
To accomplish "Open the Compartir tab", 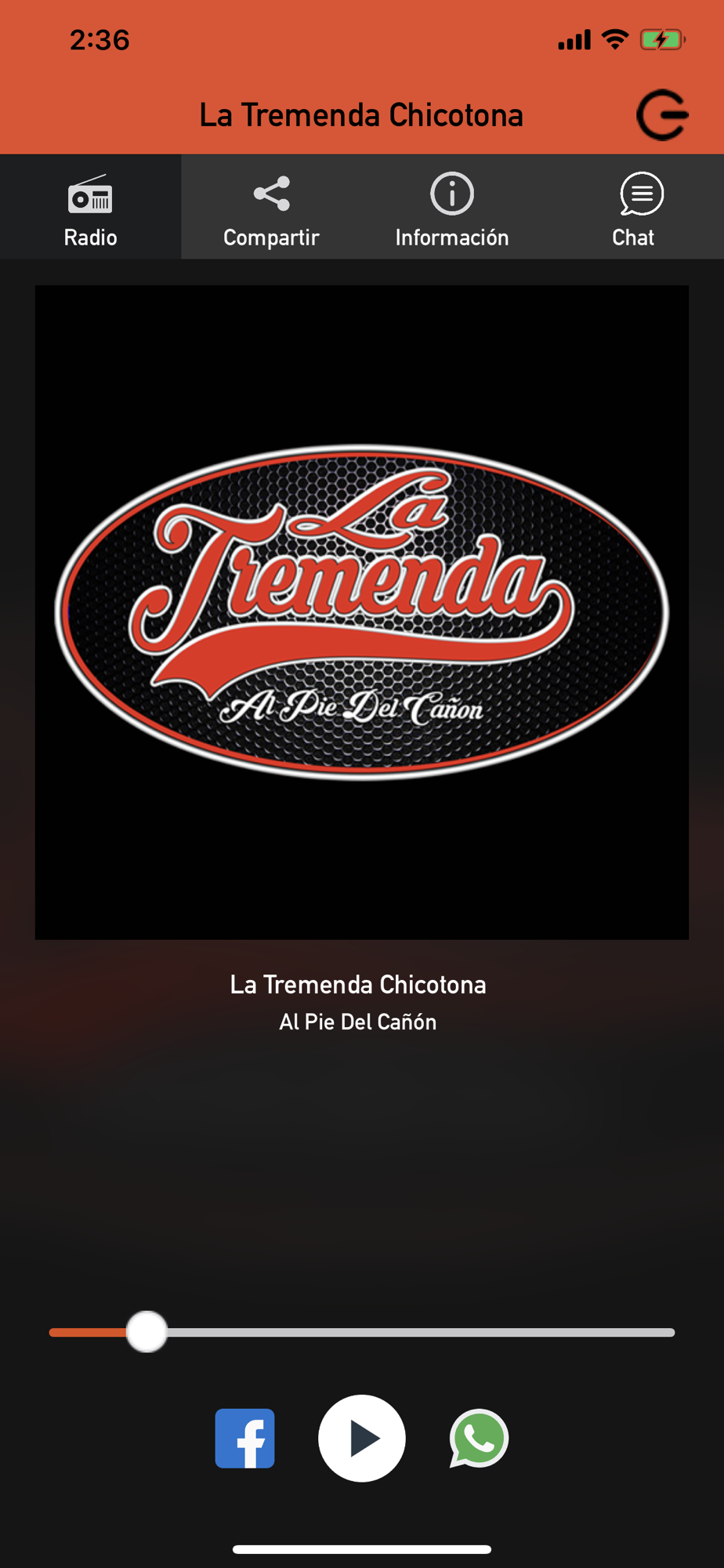I will click(x=271, y=207).
